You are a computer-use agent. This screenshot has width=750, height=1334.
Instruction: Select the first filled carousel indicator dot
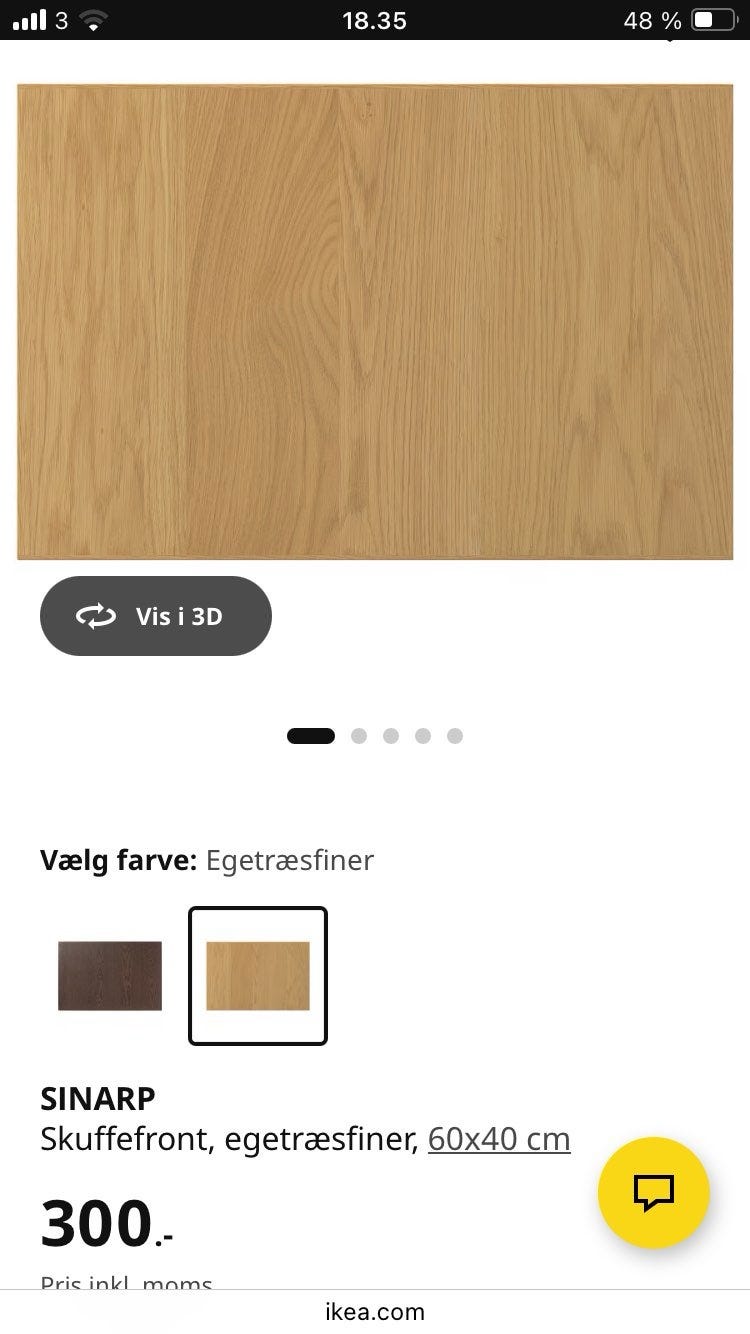tap(310, 735)
